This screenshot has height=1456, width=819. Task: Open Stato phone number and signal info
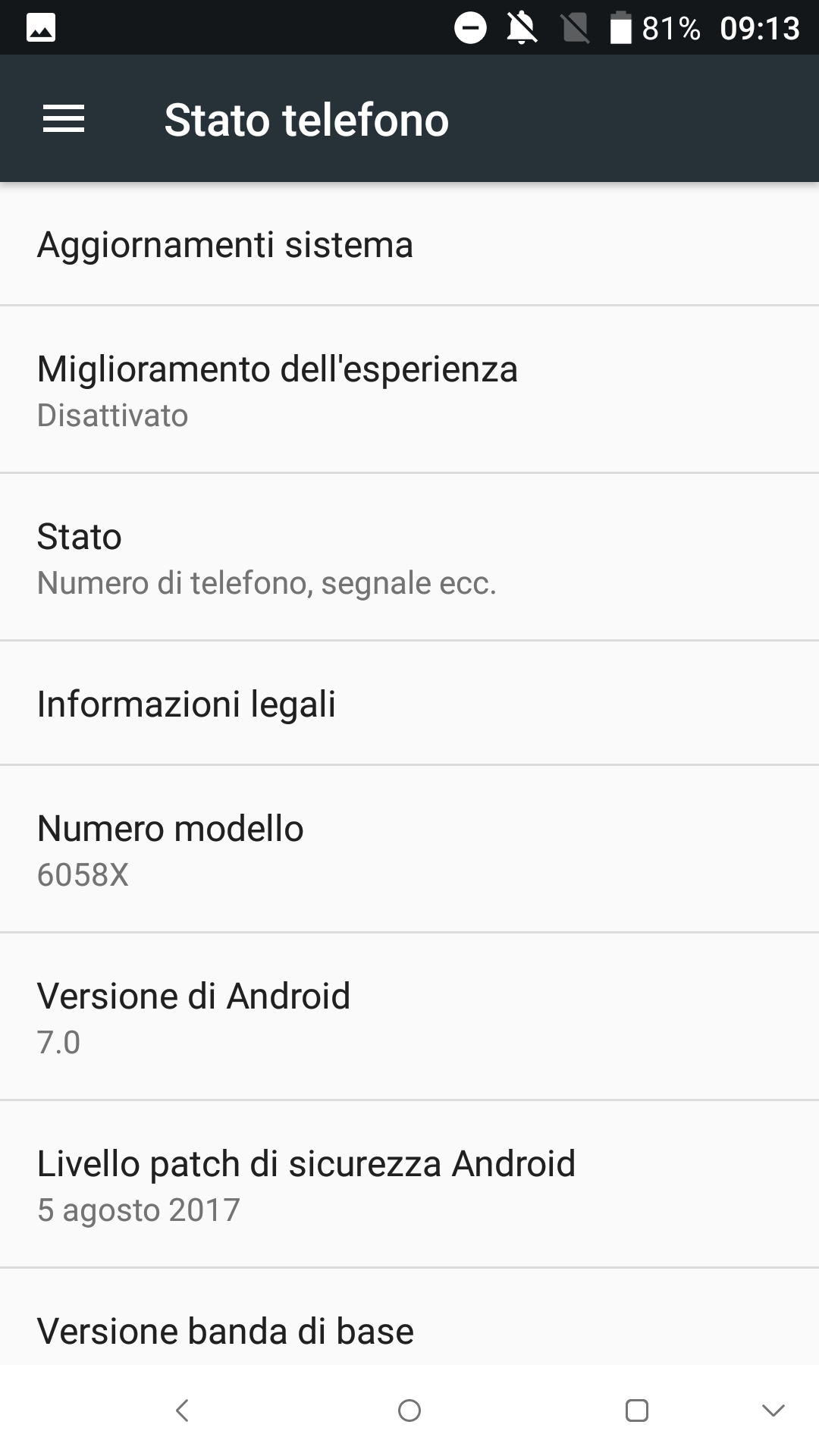pyautogui.click(x=409, y=557)
